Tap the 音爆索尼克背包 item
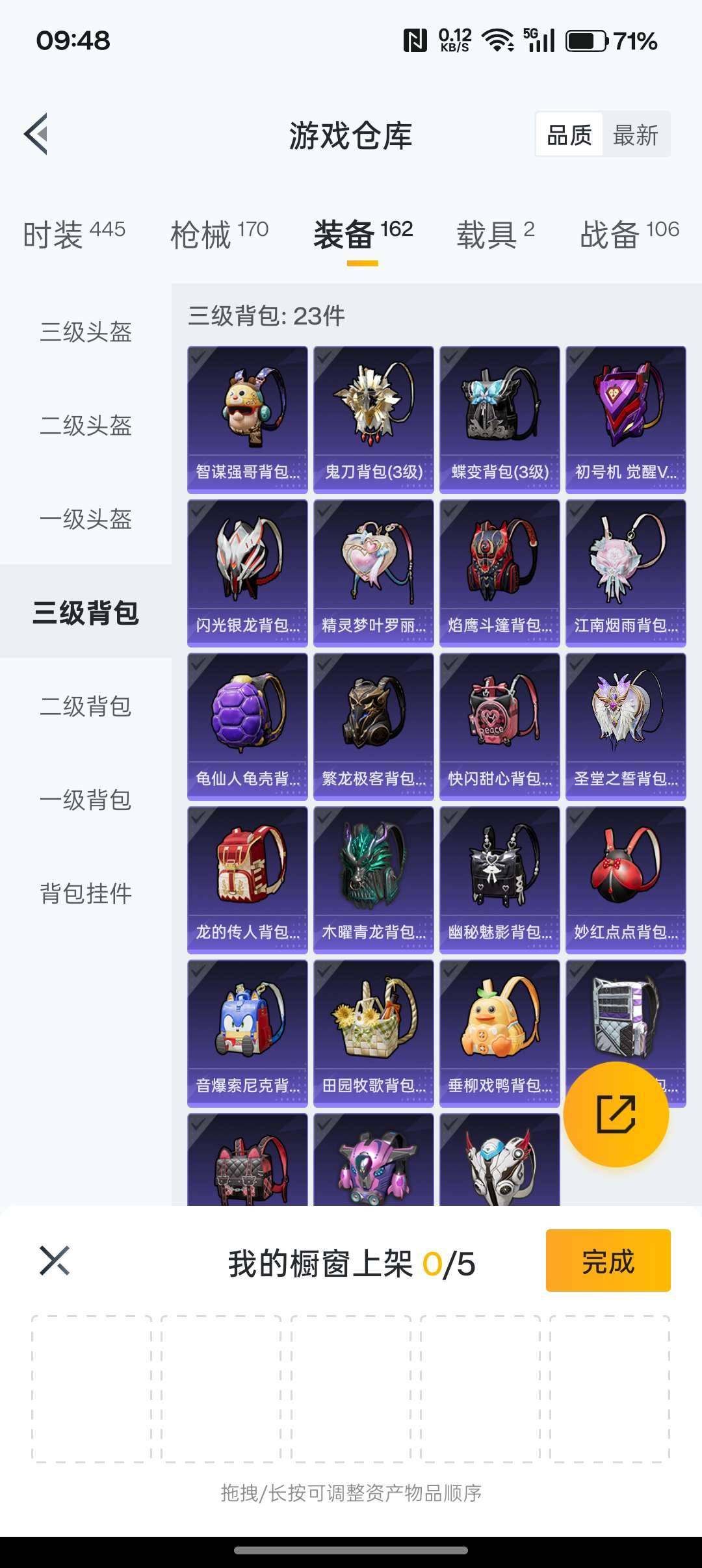This screenshot has width=702, height=1568. pos(248,1027)
